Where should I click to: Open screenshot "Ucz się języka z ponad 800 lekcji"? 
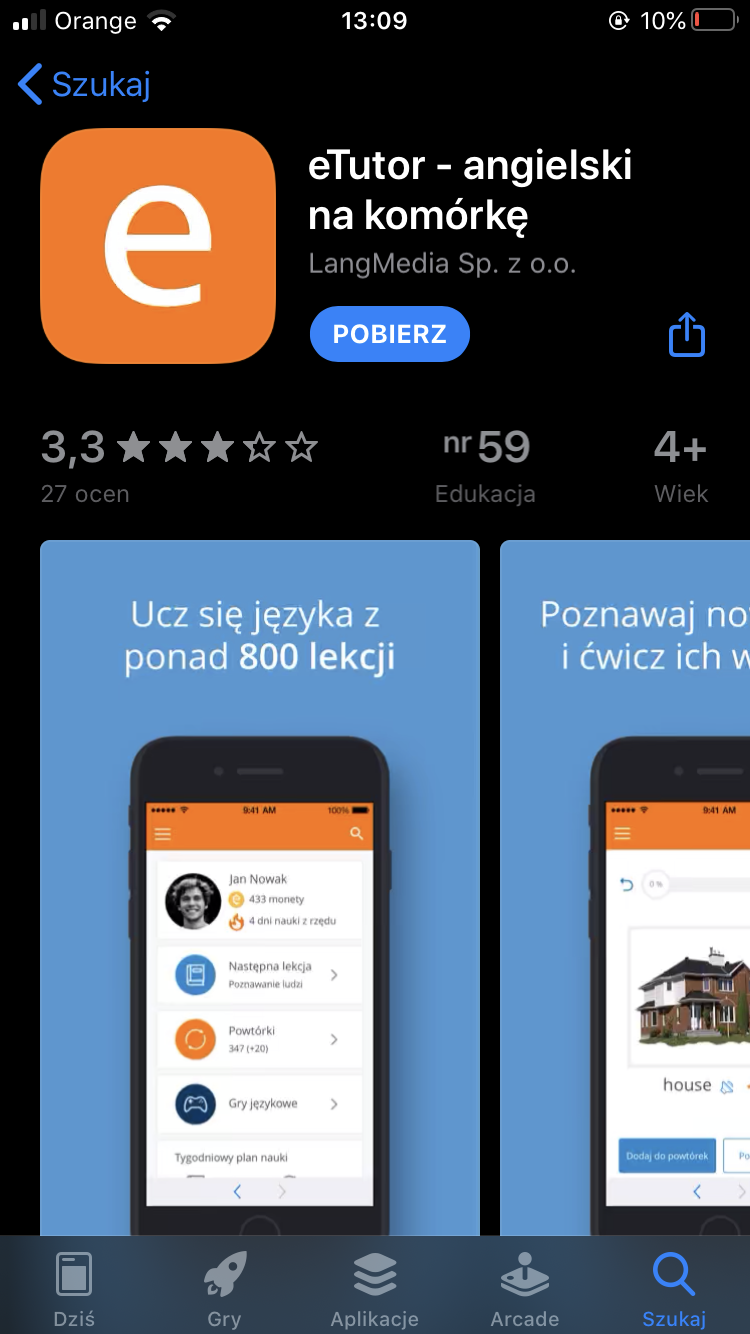[x=260, y=885]
